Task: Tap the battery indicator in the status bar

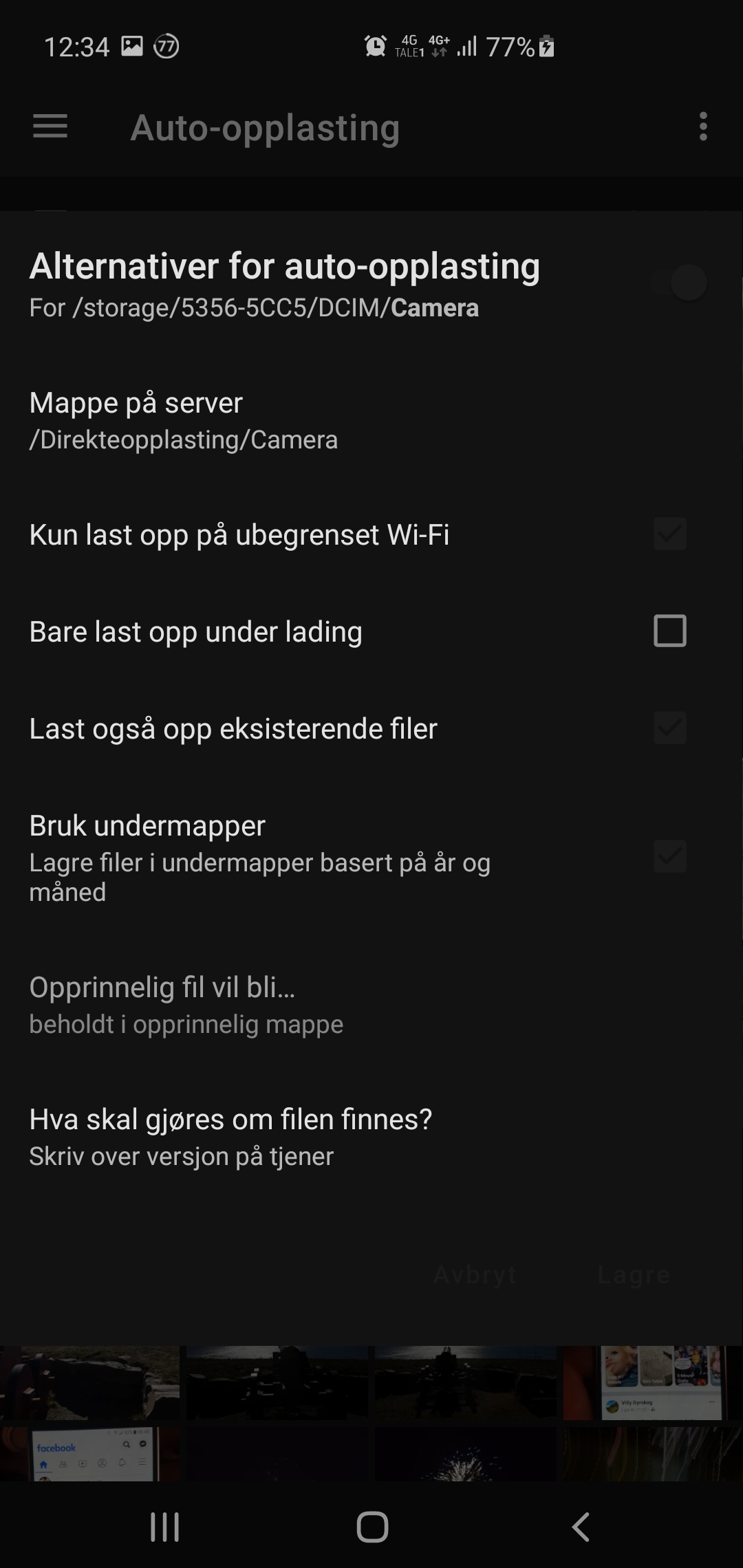Action: pyautogui.click(x=546, y=46)
